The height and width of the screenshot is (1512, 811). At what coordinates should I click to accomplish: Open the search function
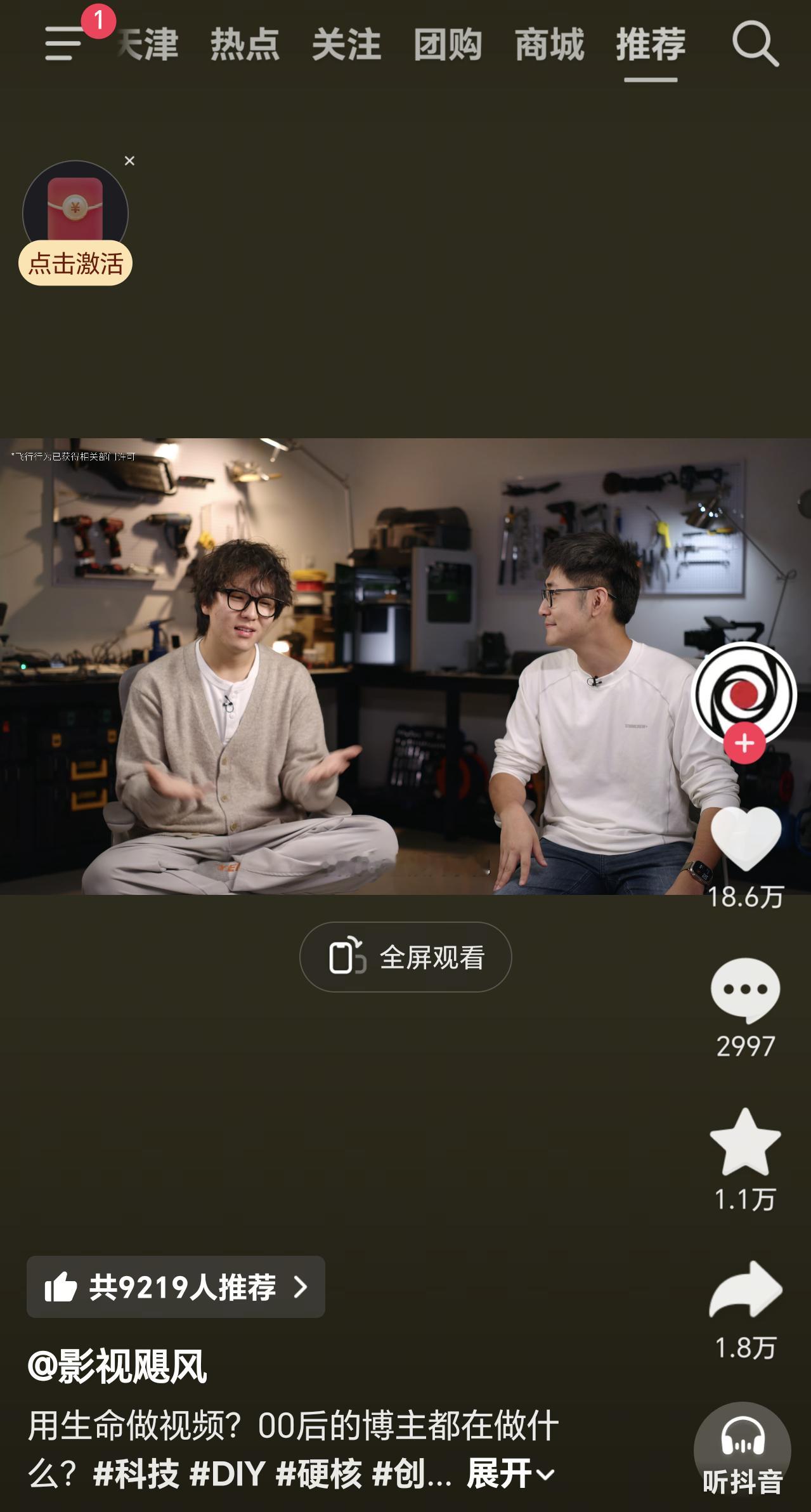point(756,44)
